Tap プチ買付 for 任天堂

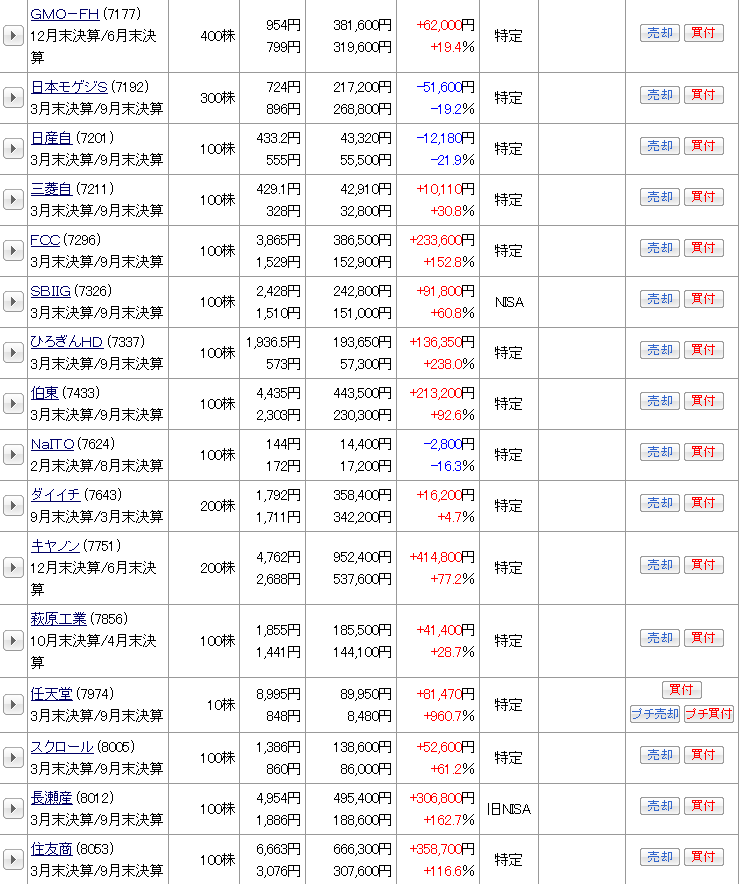708,714
